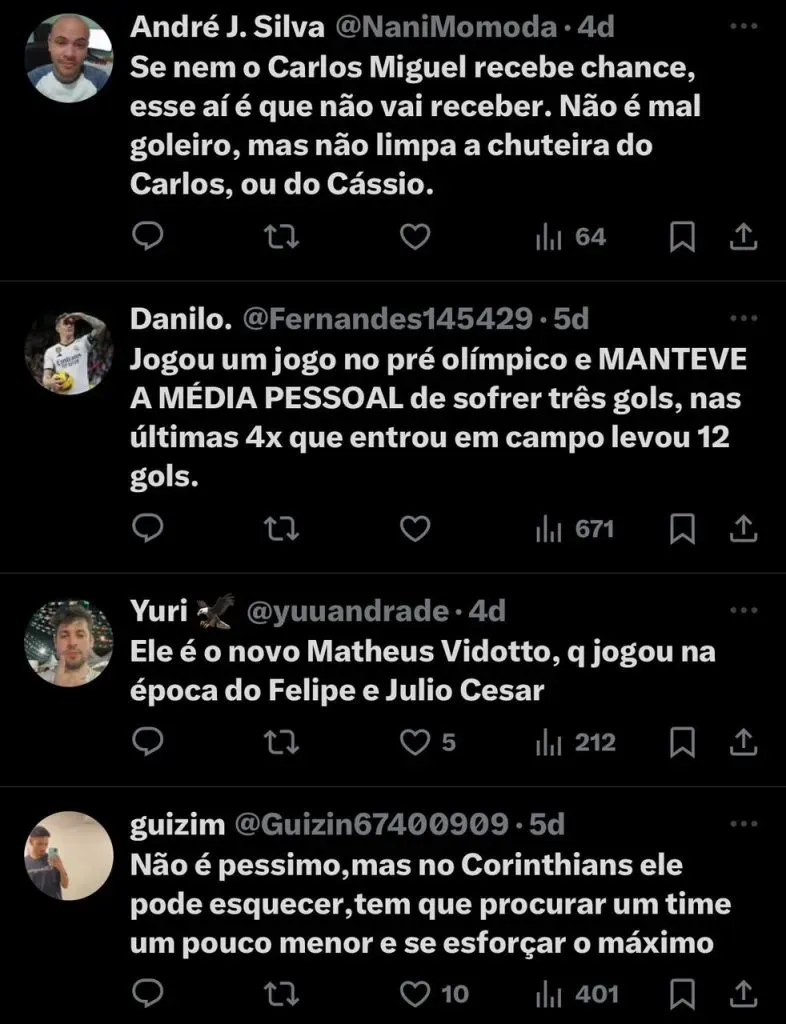Share Danilo's tweet
Image resolution: width=786 pixels, height=1024 pixels.
point(744,529)
